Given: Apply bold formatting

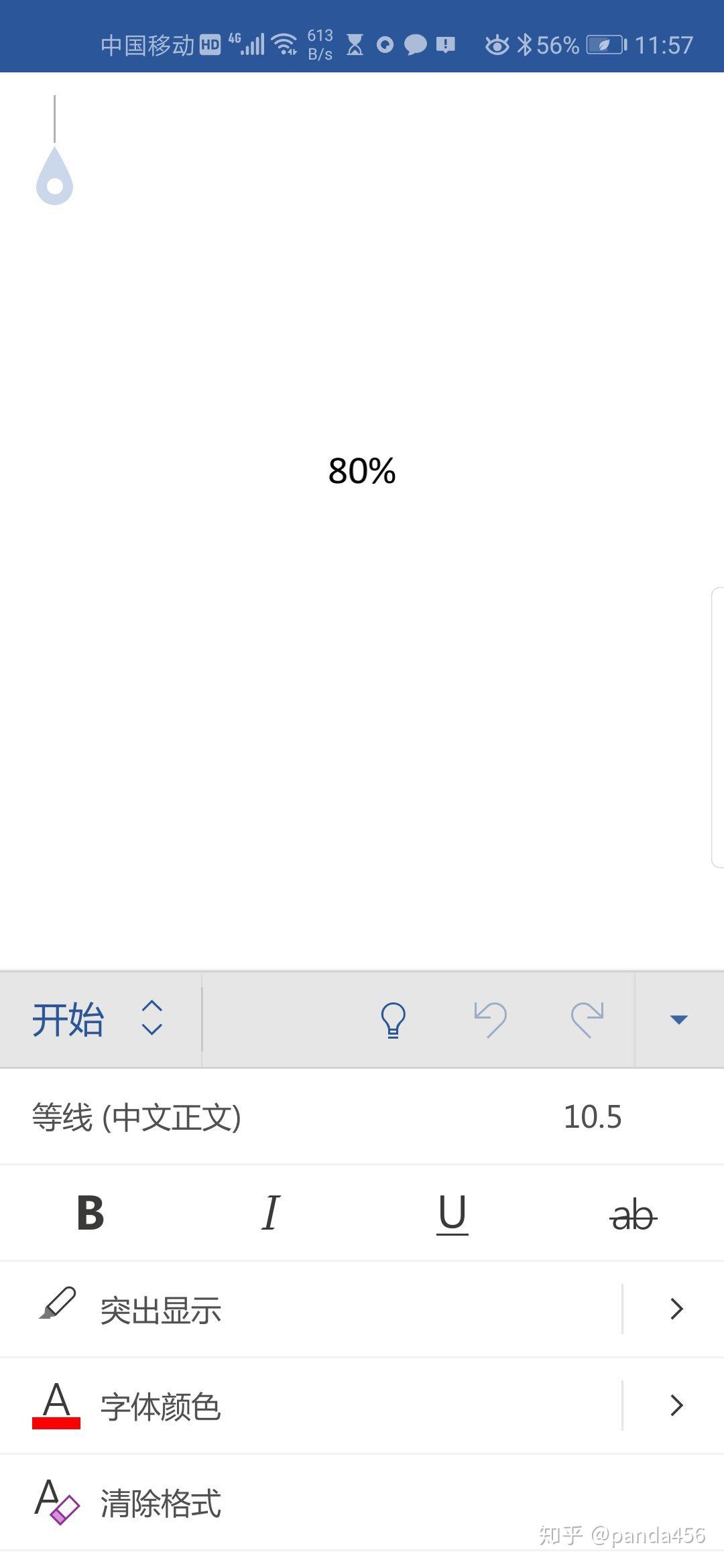Looking at the screenshot, I should (x=90, y=1213).
